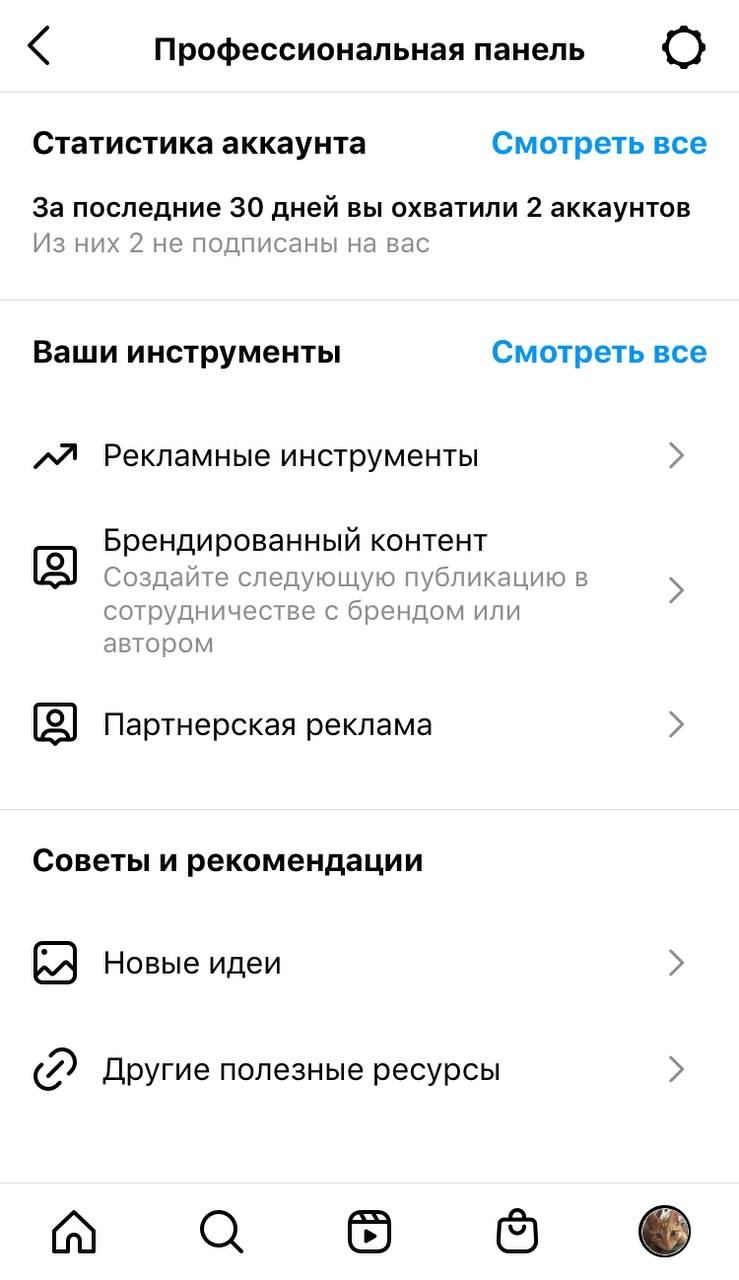View the 30-day account reach statistics

(x=360, y=208)
